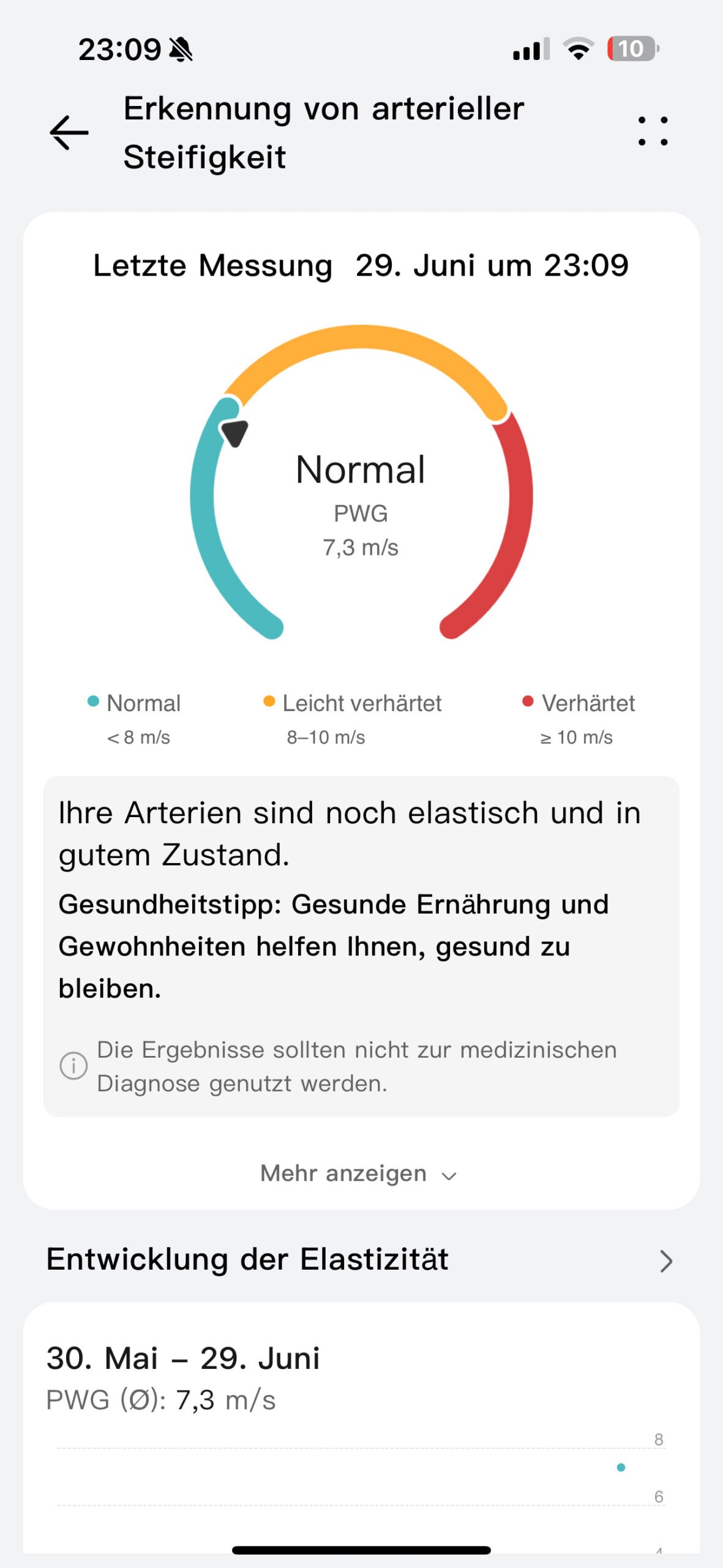Image resolution: width=723 pixels, height=1568 pixels.
Task: Go back using the arrow icon
Action: (69, 132)
